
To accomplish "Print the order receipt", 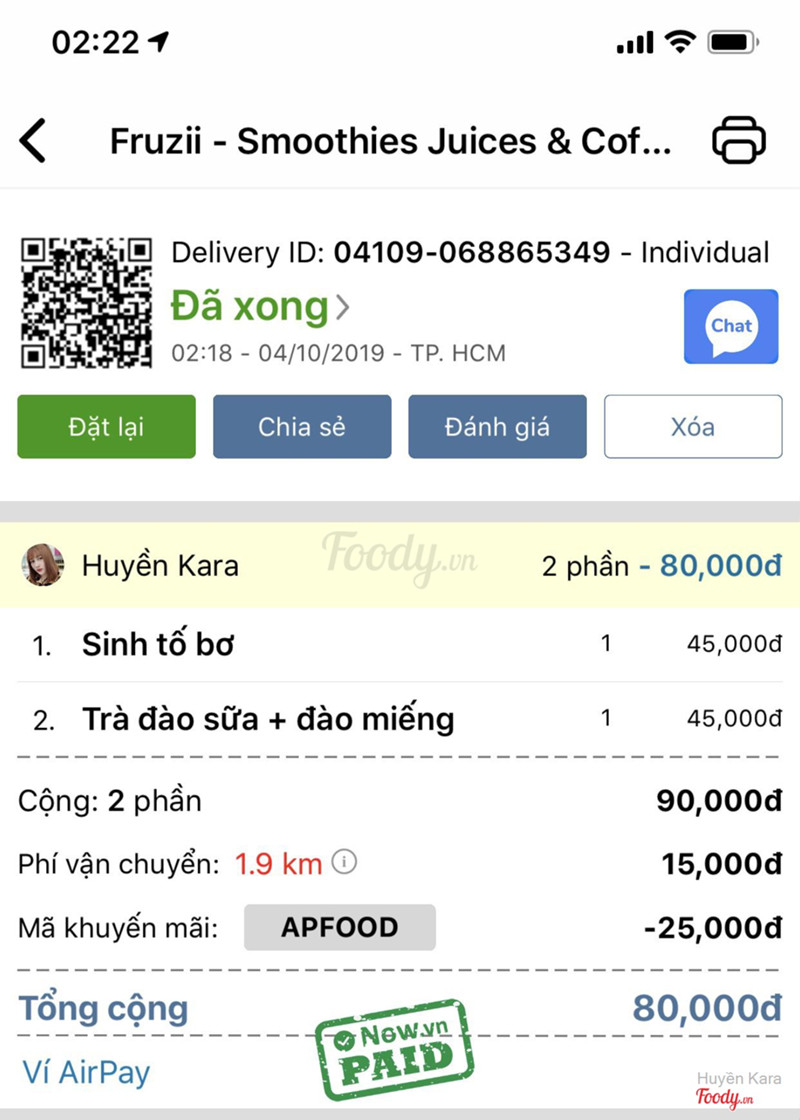I will [739, 140].
